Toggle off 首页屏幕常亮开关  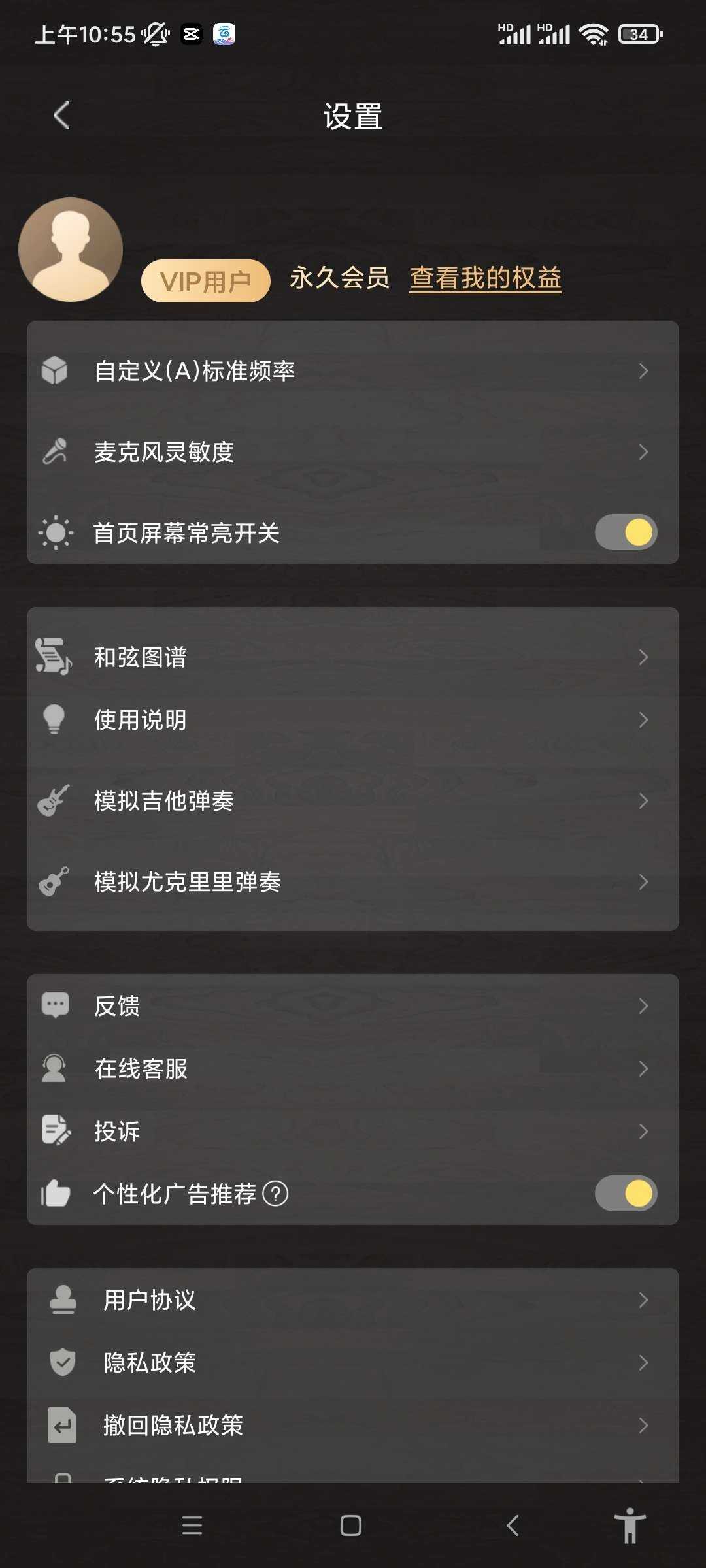pyautogui.click(x=626, y=532)
